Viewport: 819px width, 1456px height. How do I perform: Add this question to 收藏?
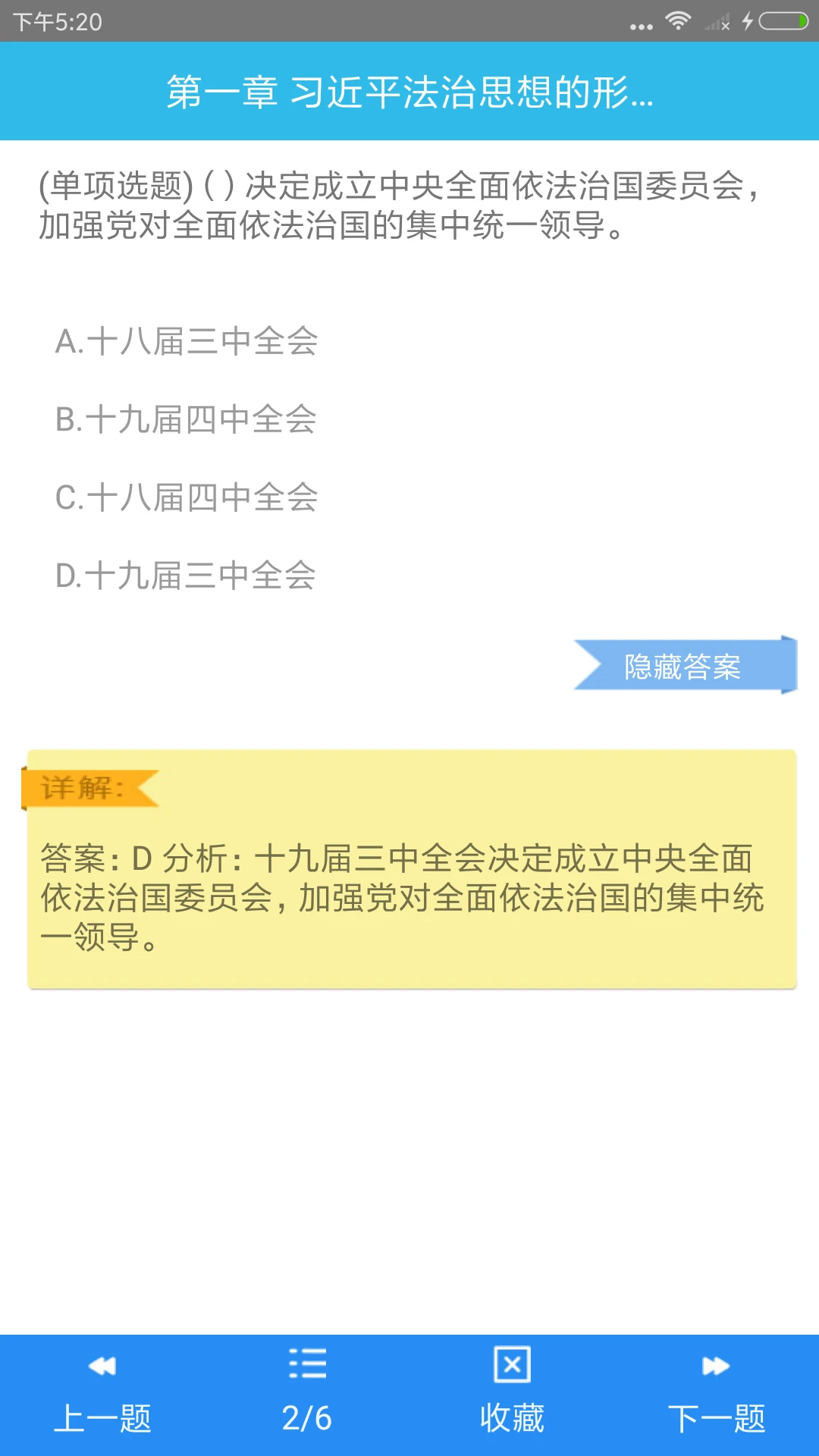(512, 1395)
